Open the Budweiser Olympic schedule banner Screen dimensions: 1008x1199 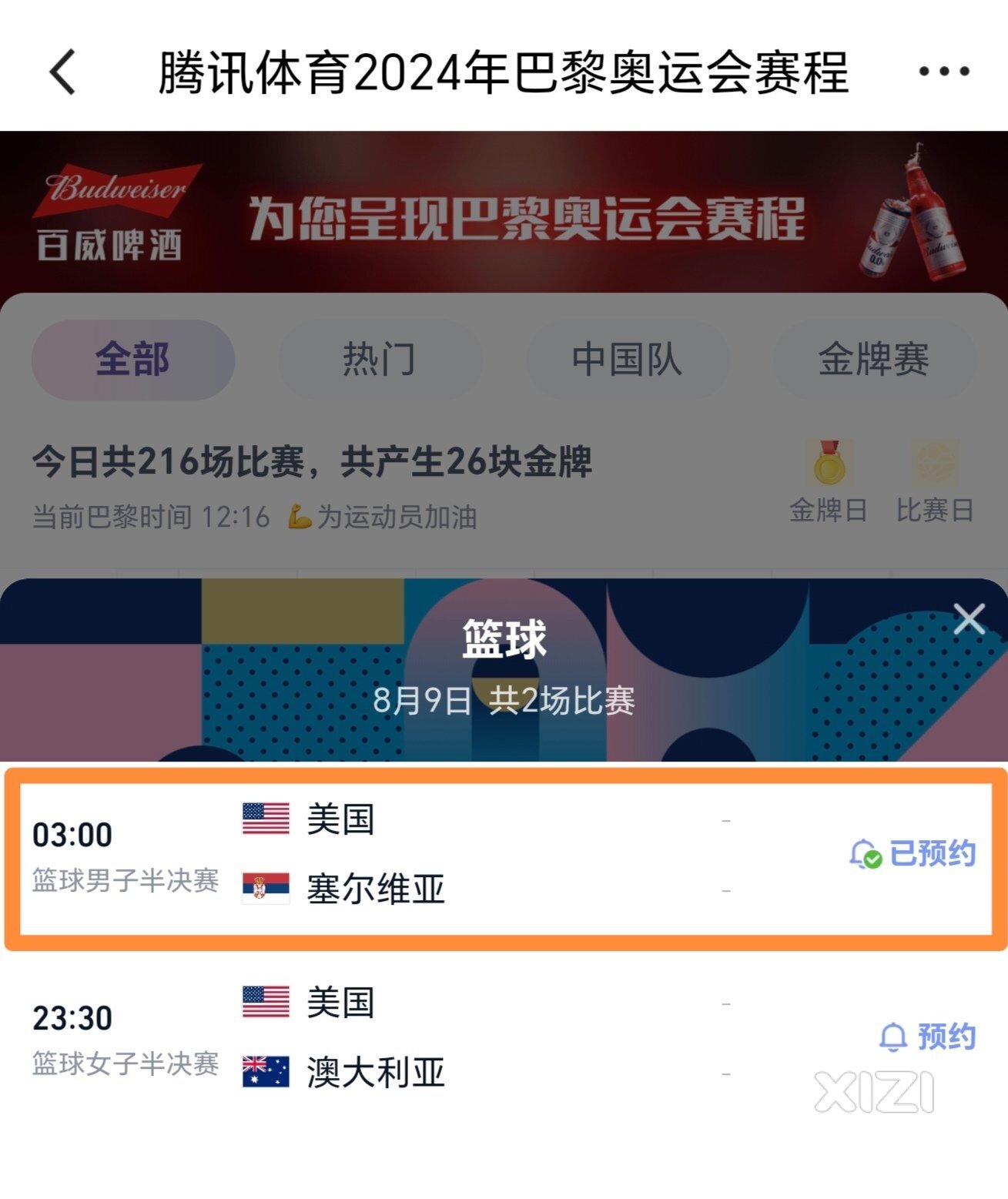tap(504, 214)
